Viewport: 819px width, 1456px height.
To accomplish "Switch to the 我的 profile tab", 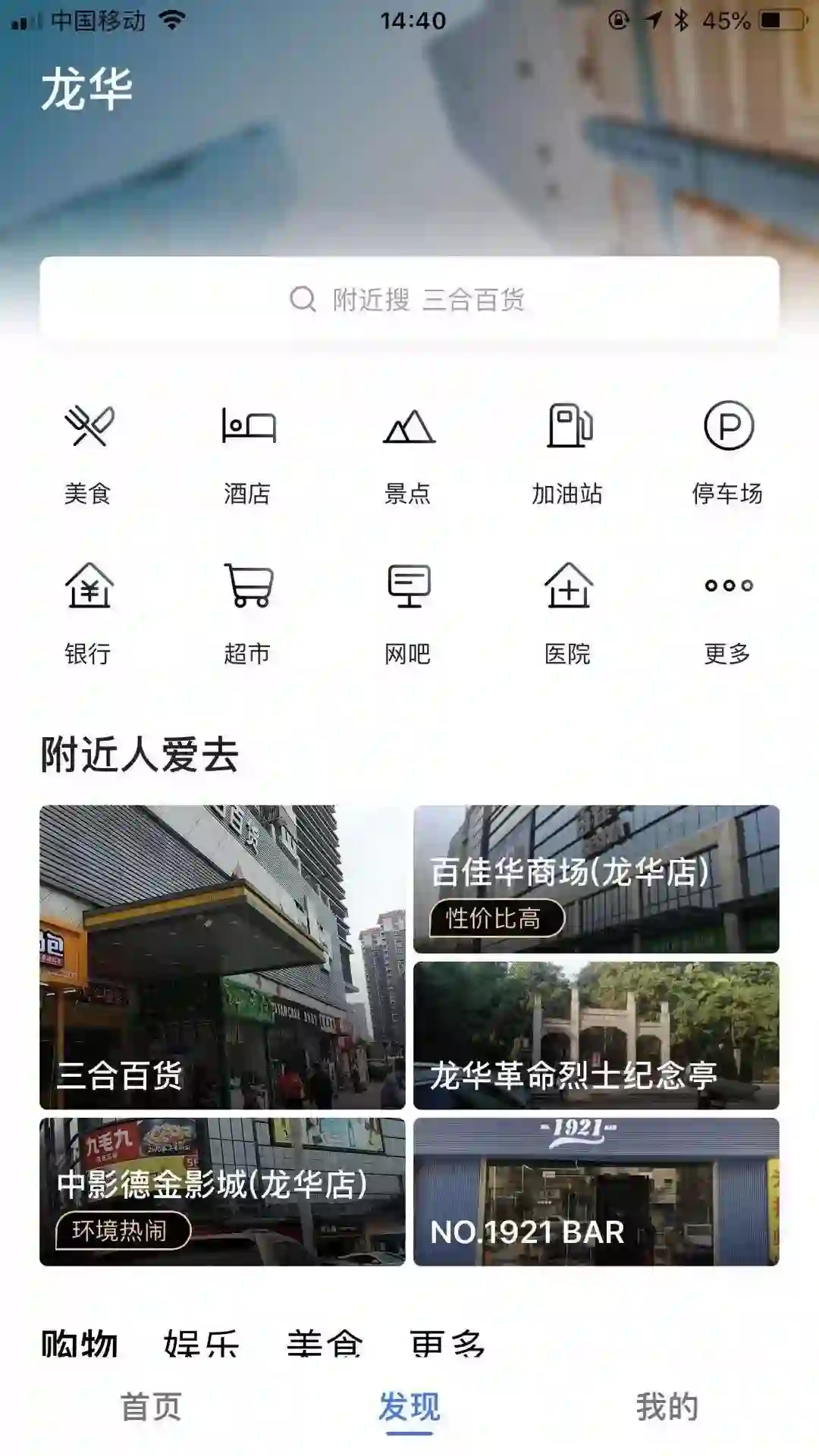I will (667, 1407).
